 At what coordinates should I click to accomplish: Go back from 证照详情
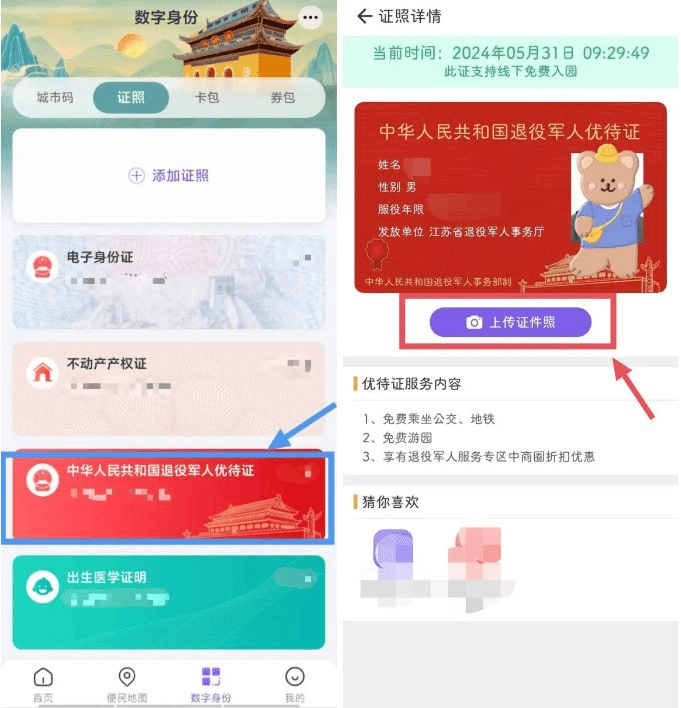pos(365,17)
